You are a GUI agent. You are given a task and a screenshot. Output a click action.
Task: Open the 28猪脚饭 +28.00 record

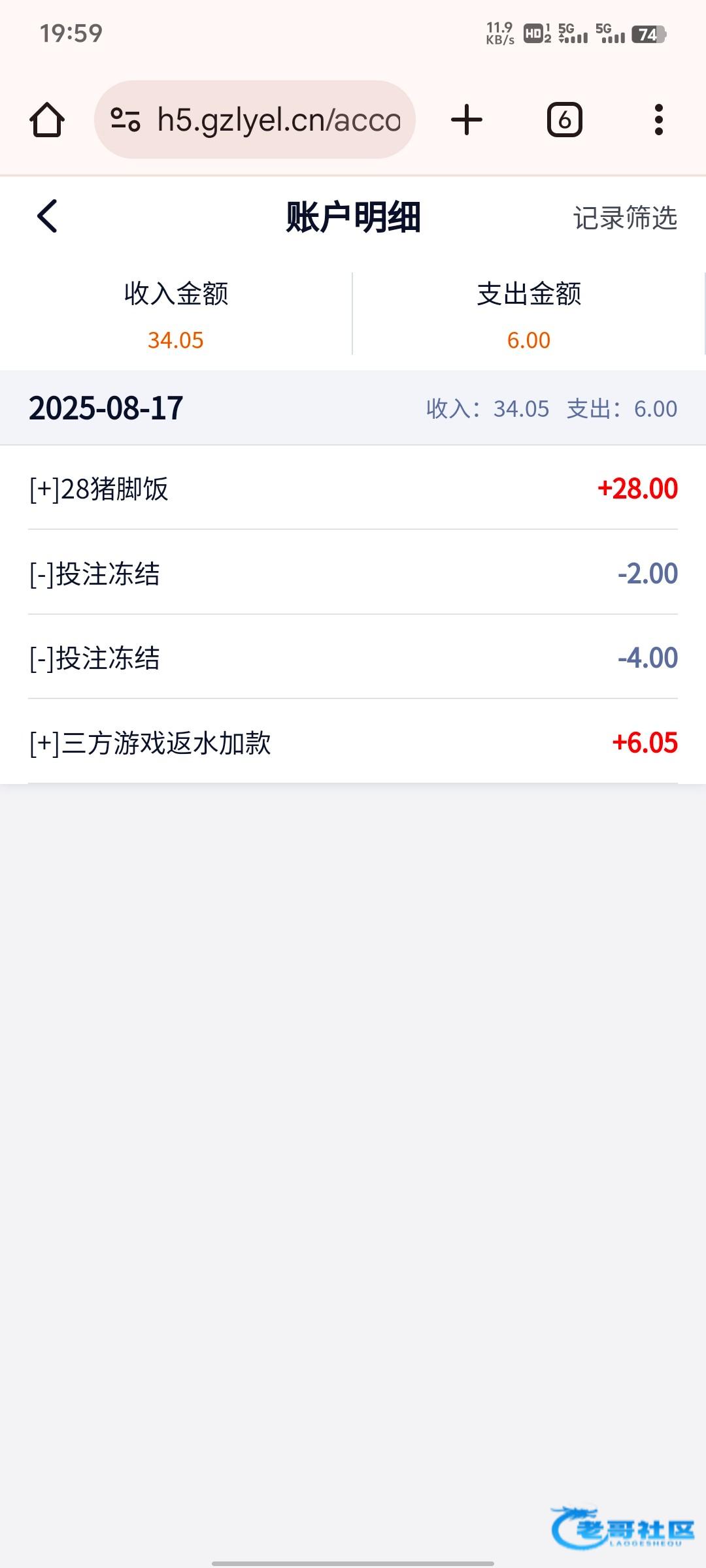click(x=353, y=488)
